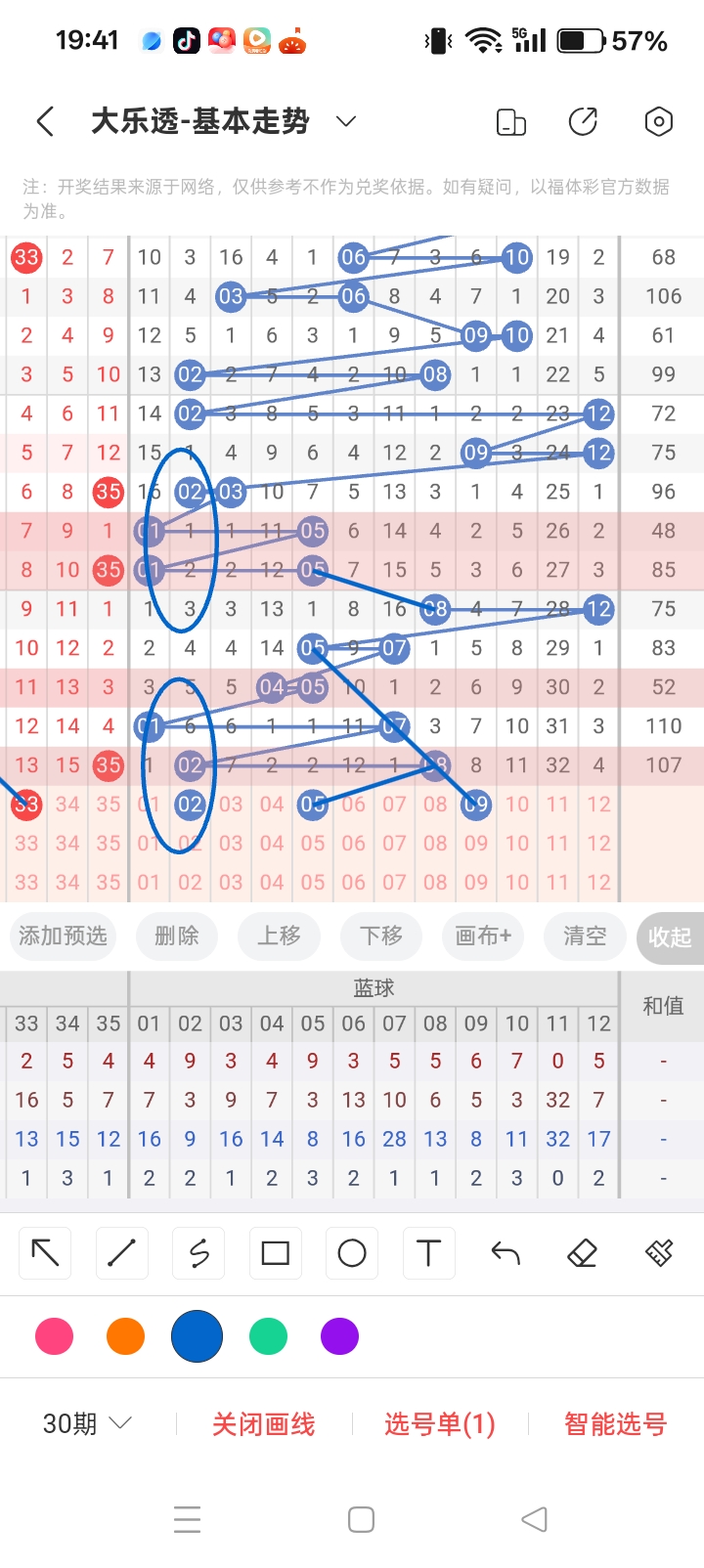The width and height of the screenshot is (704, 1568).
Task: Open the 30期 period dropdown
Action: point(86,1423)
